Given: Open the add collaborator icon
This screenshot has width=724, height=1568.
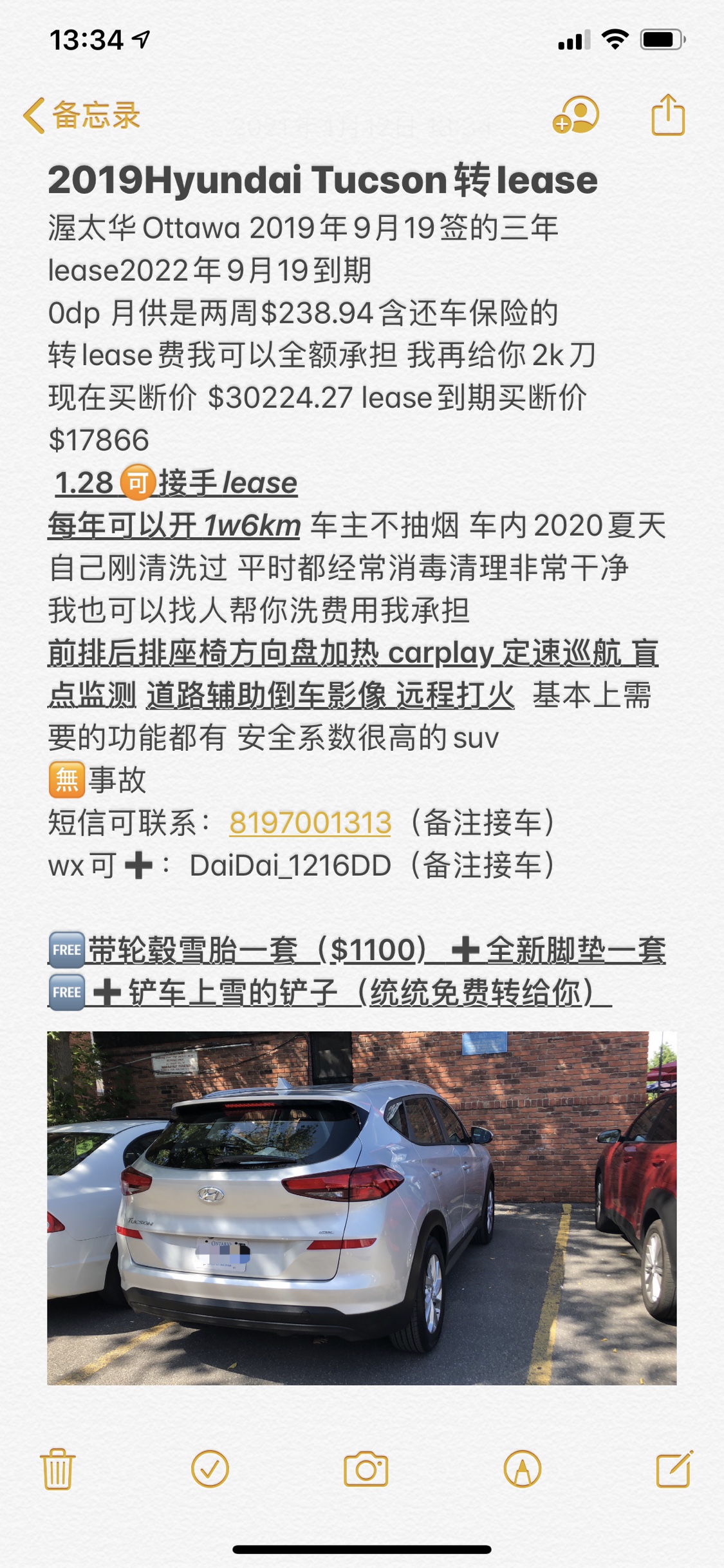Looking at the screenshot, I should [x=575, y=116].
